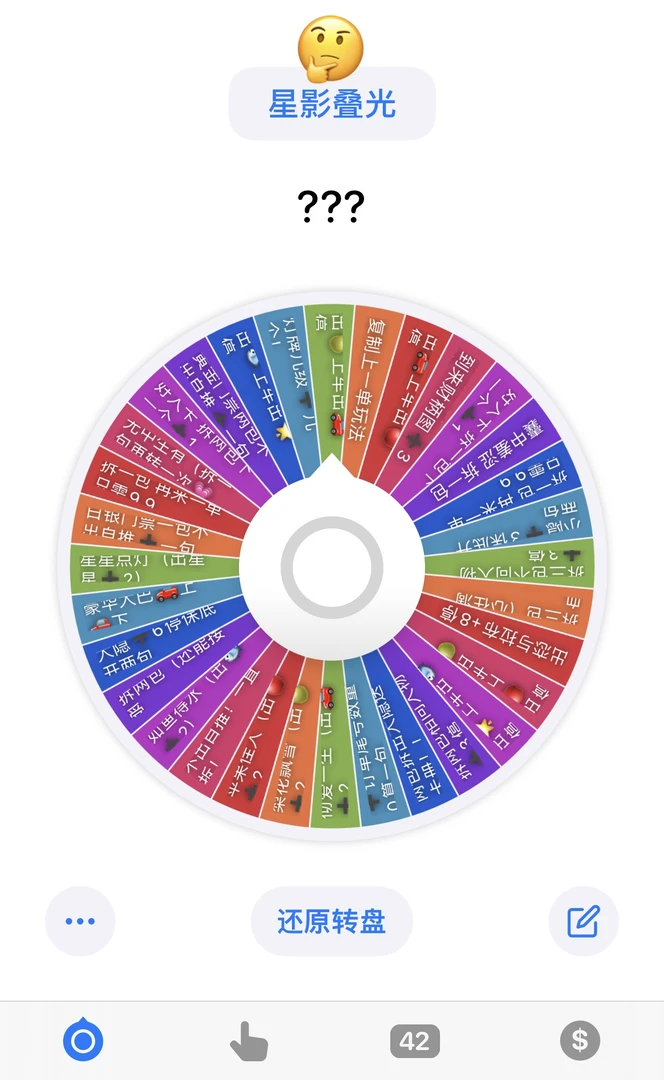Open the dollar coin tab
This screenshot has height=1080, width=664.
580,1040
